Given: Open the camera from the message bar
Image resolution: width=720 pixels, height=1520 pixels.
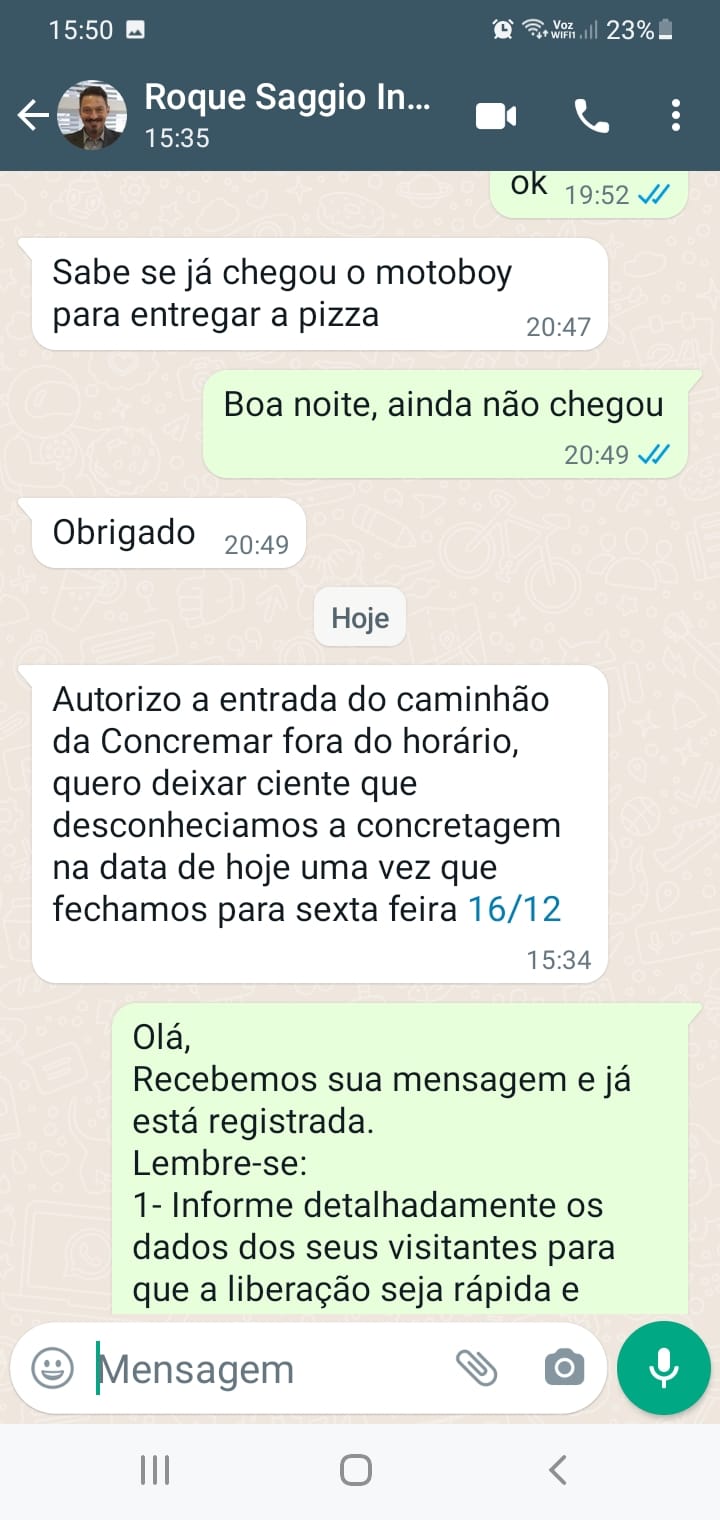Looking at the screenshot, I should 564,1368.
